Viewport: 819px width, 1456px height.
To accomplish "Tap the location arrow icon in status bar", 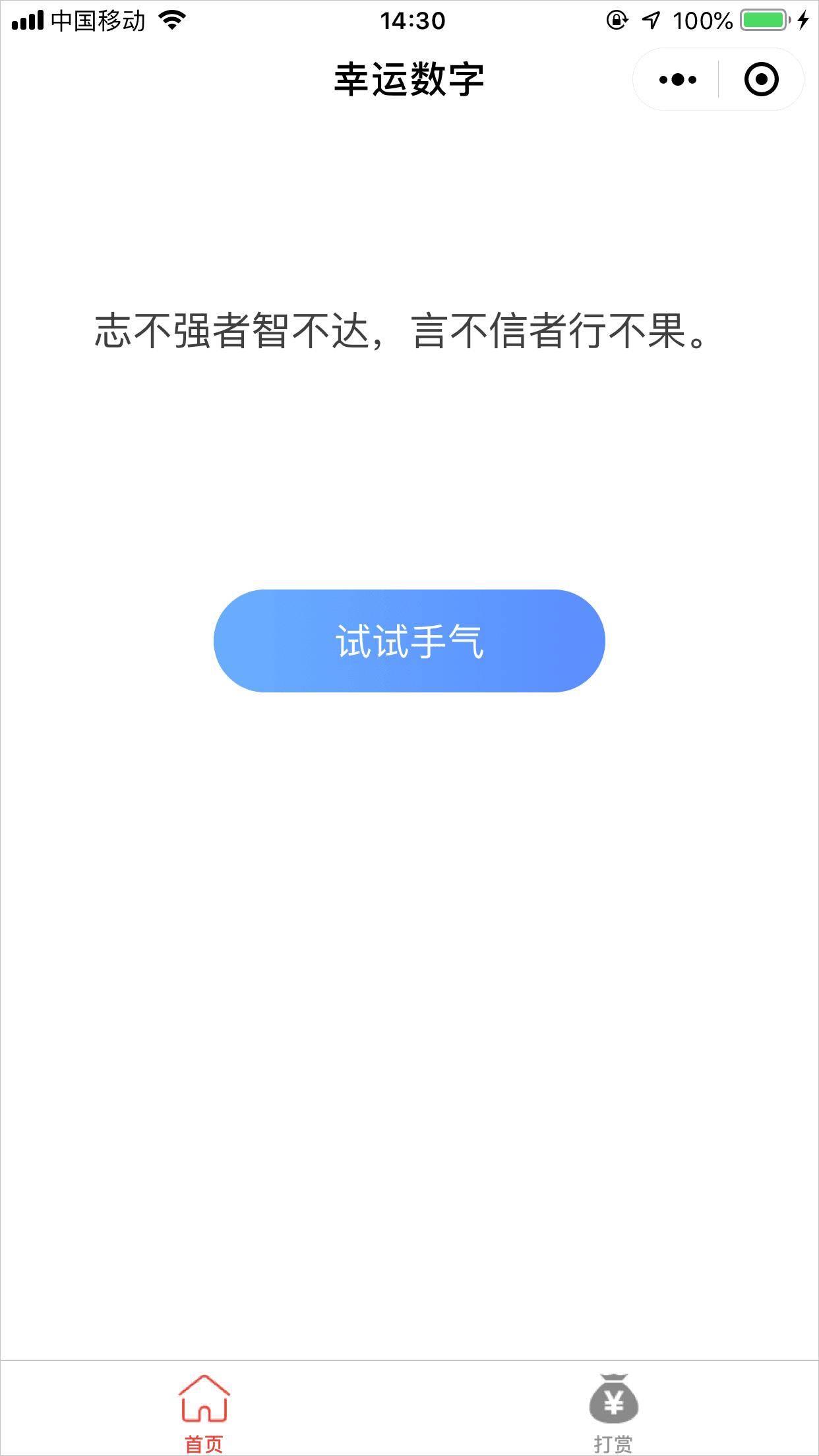I will click(x=651, y=20).
